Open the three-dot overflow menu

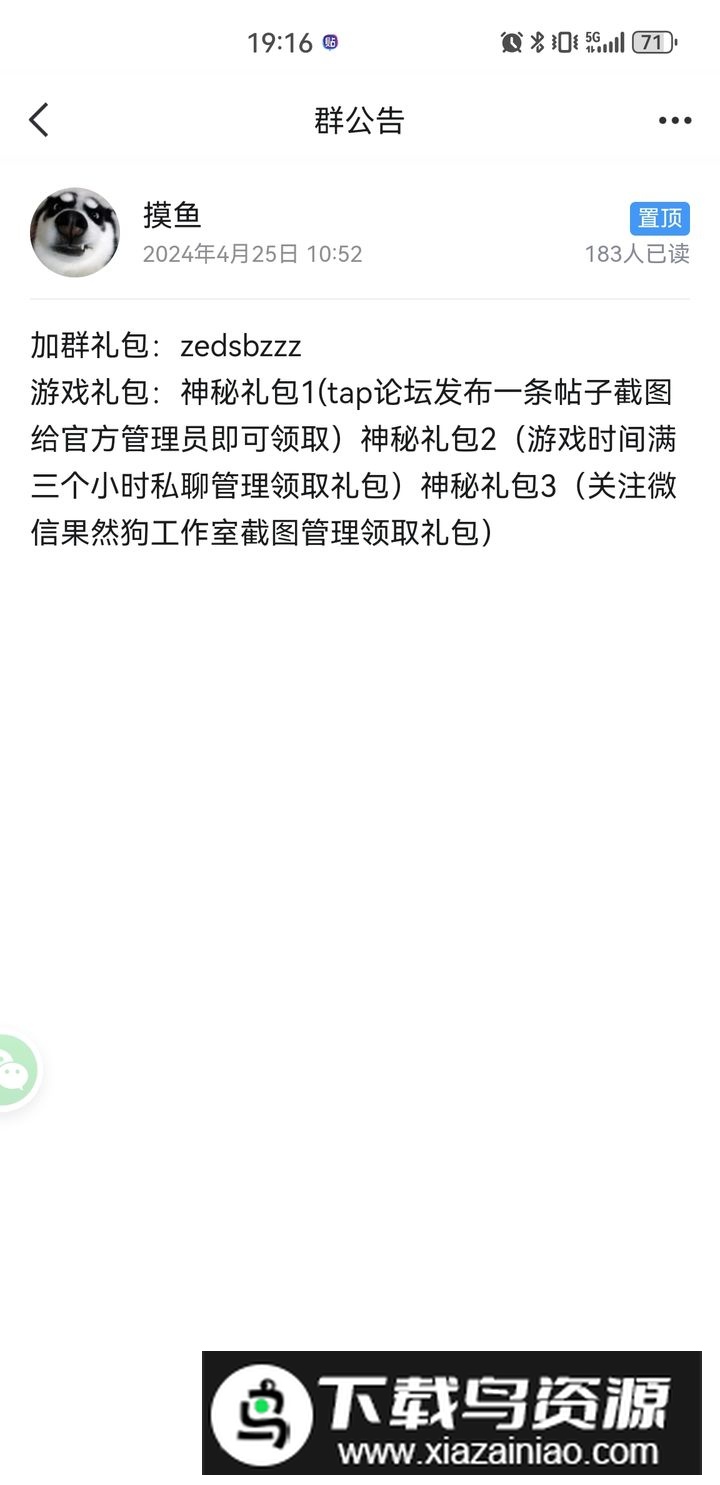tap(675, 121)
